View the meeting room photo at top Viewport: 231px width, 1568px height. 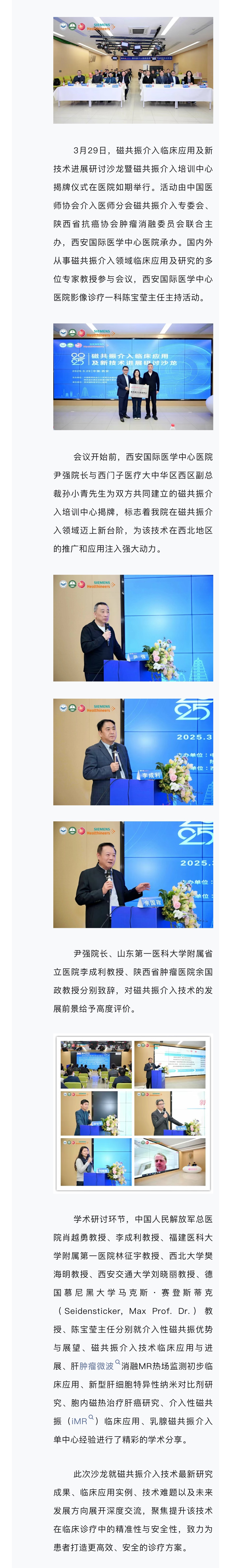pos(133,71)
